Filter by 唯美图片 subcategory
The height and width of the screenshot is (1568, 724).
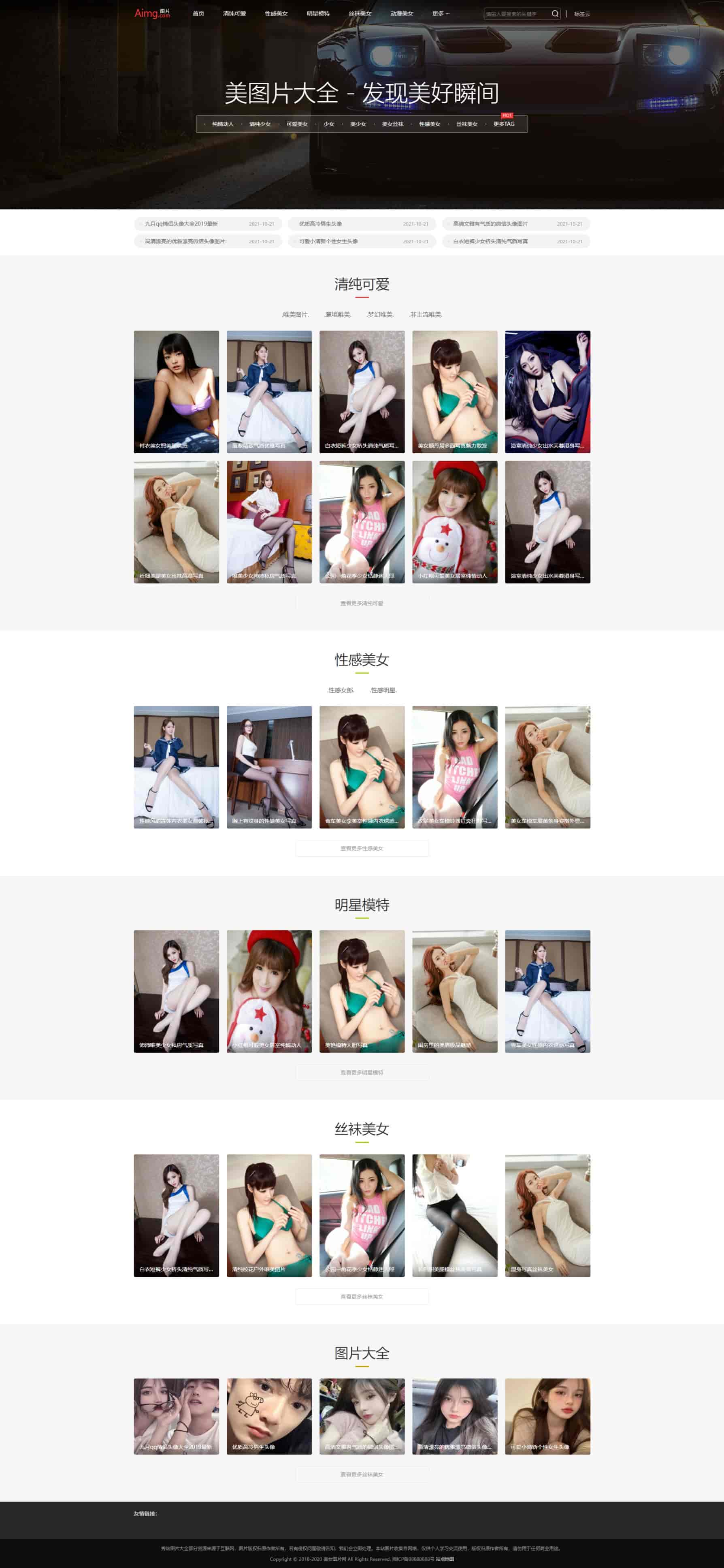point(295,315)
